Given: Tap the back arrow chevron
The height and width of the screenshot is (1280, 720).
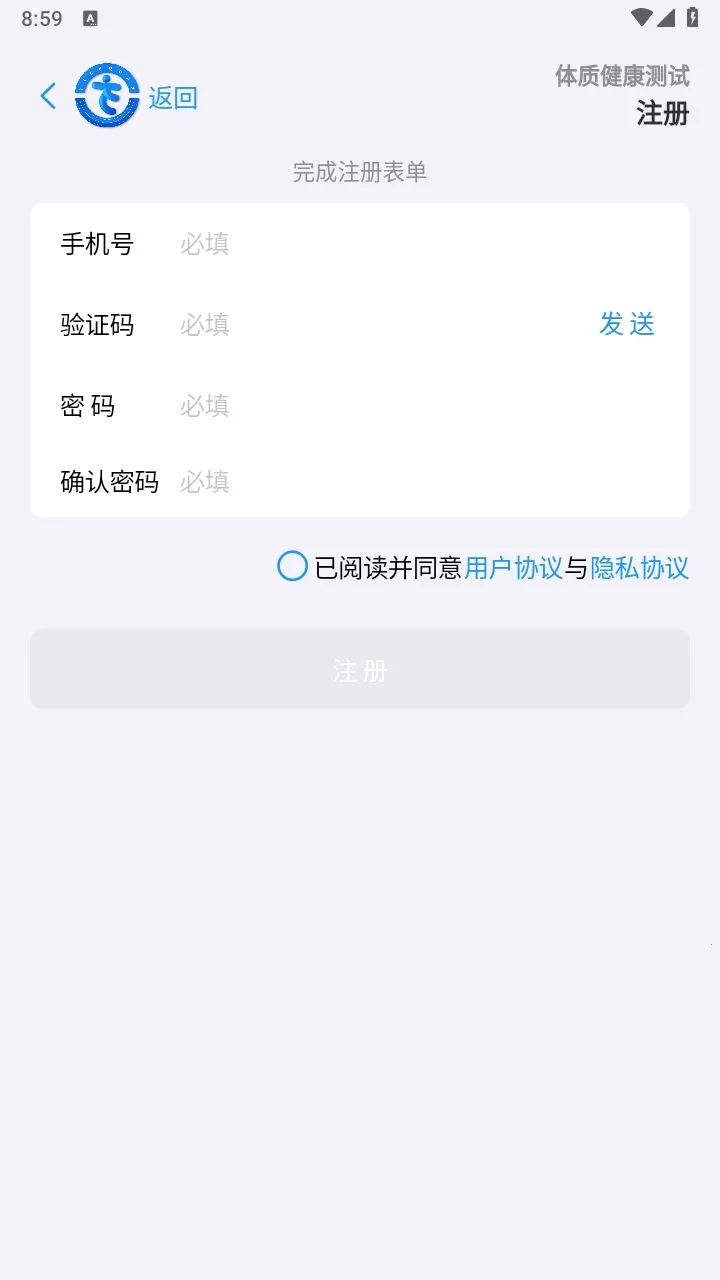Looking at the screenshot, I should point(46,95).
